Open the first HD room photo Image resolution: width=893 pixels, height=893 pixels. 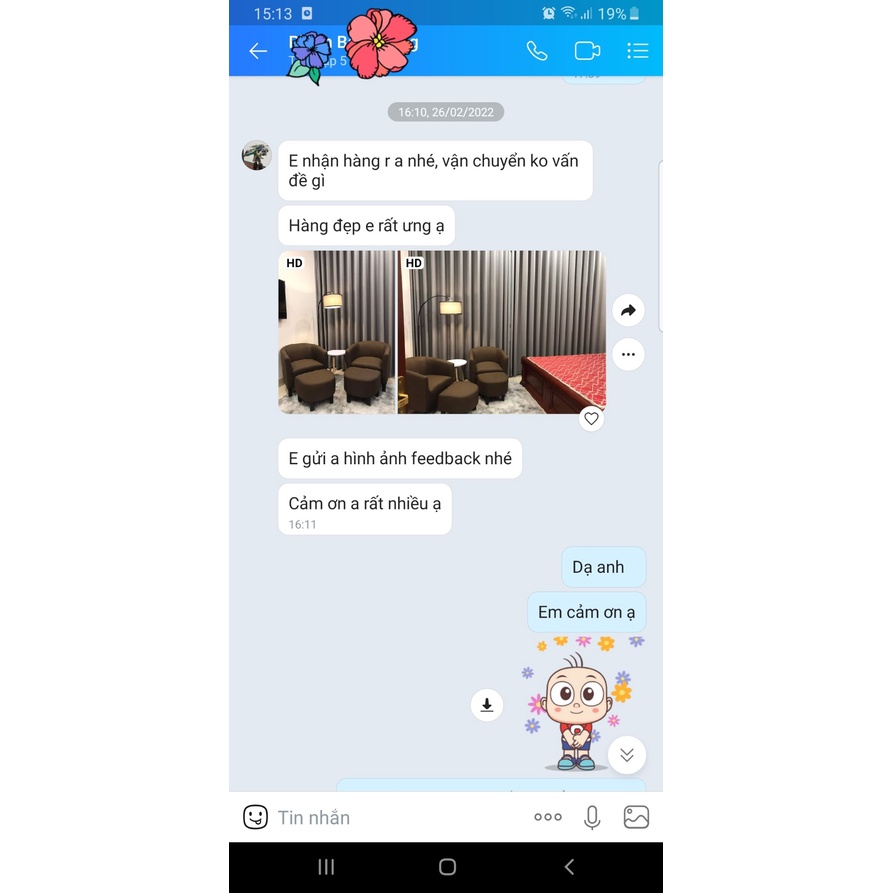(x=337, y=332)
